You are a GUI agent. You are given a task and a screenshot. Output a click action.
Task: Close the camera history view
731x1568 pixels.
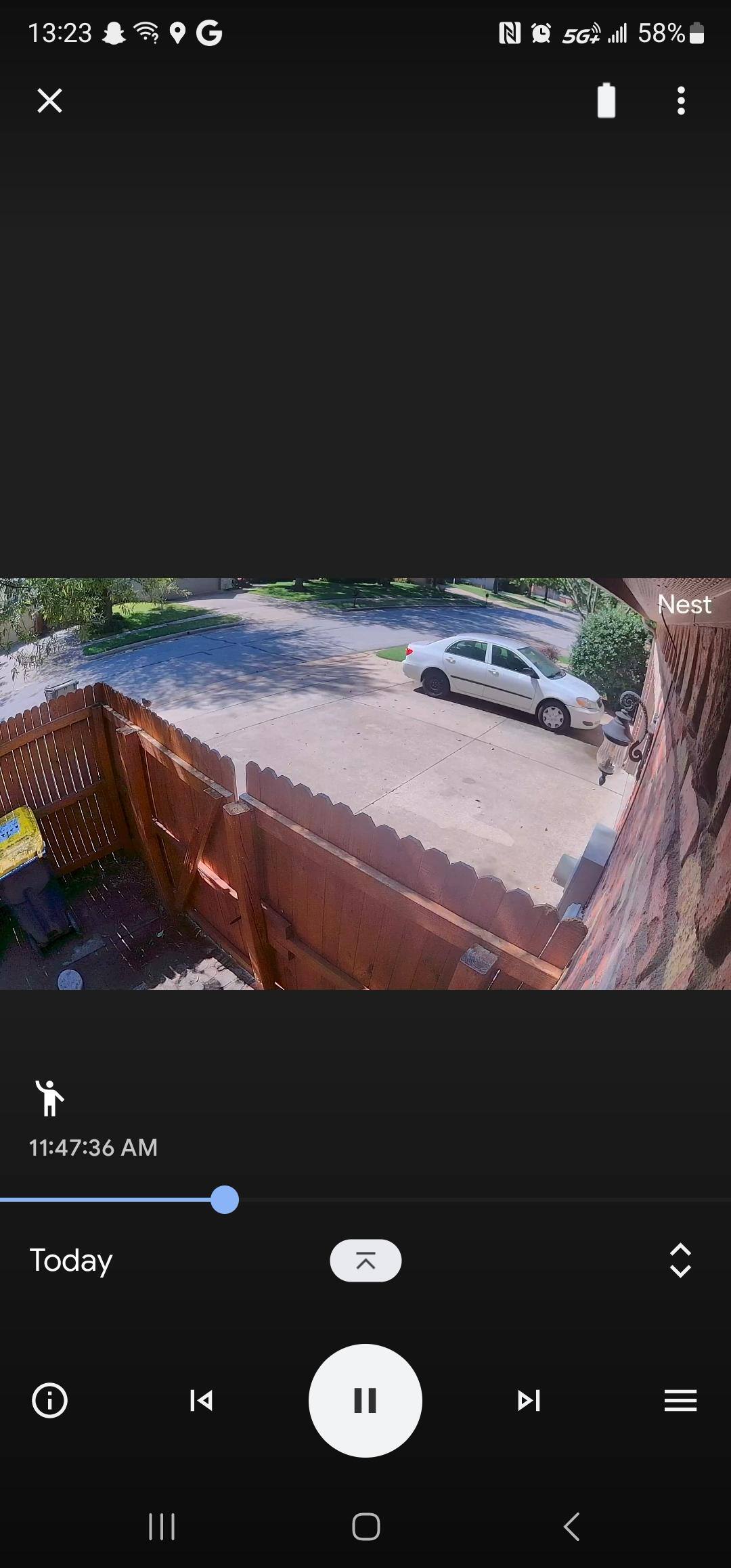[49, 101]
